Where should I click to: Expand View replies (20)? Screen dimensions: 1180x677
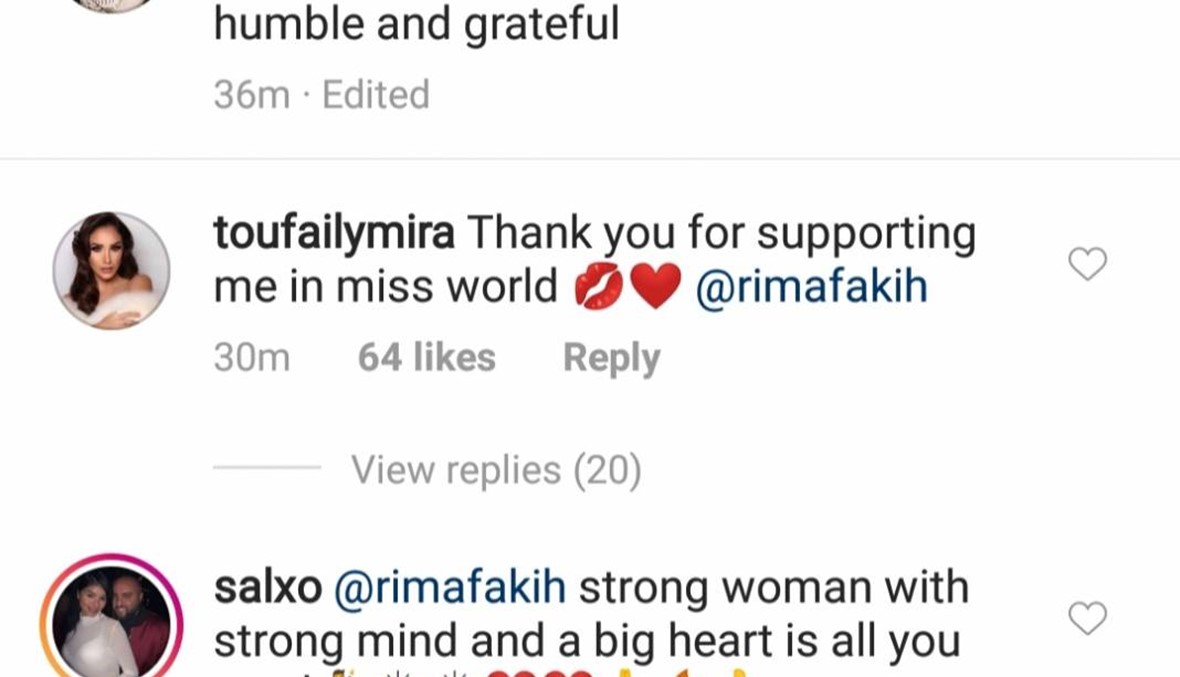(x=495, y=470)
